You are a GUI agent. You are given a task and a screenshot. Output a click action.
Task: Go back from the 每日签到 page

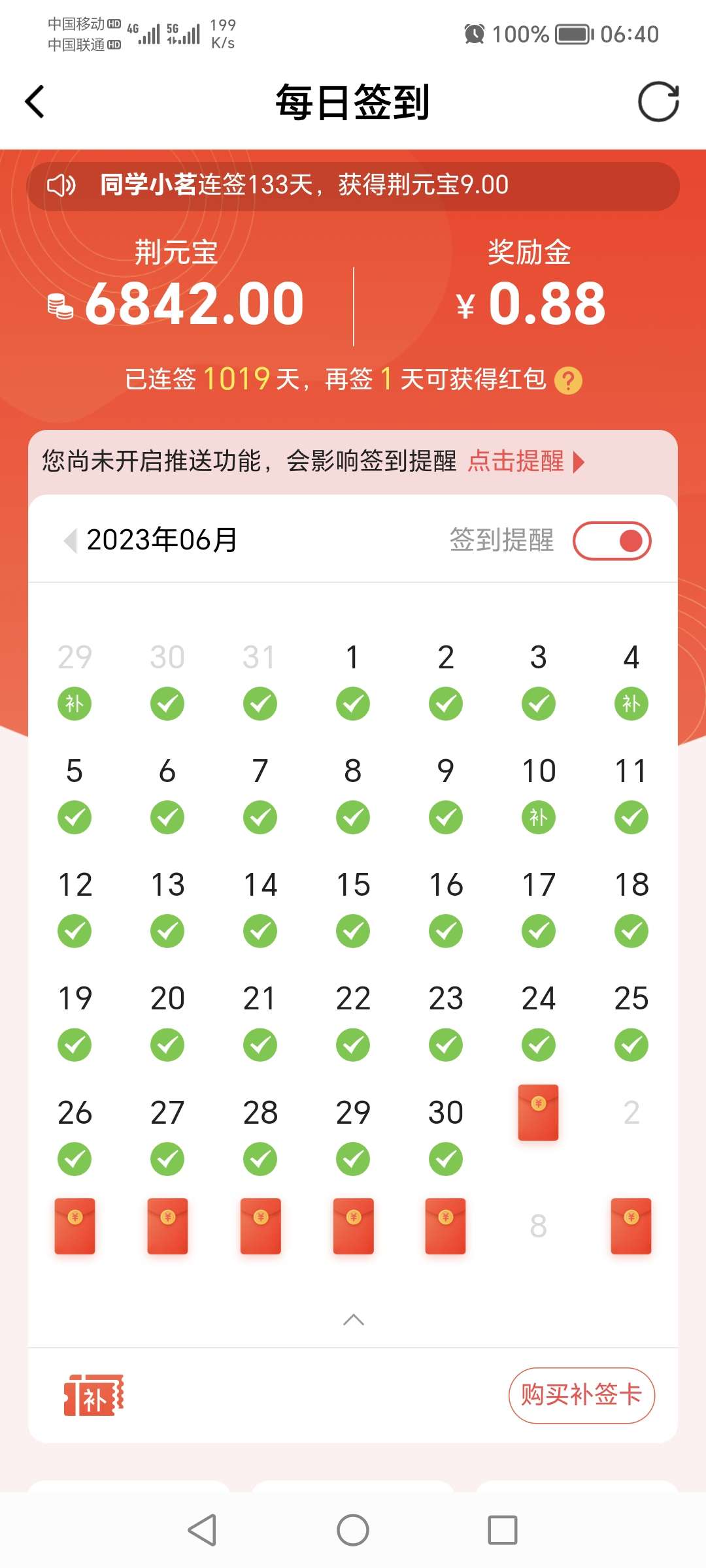click(x=35, y=102)
